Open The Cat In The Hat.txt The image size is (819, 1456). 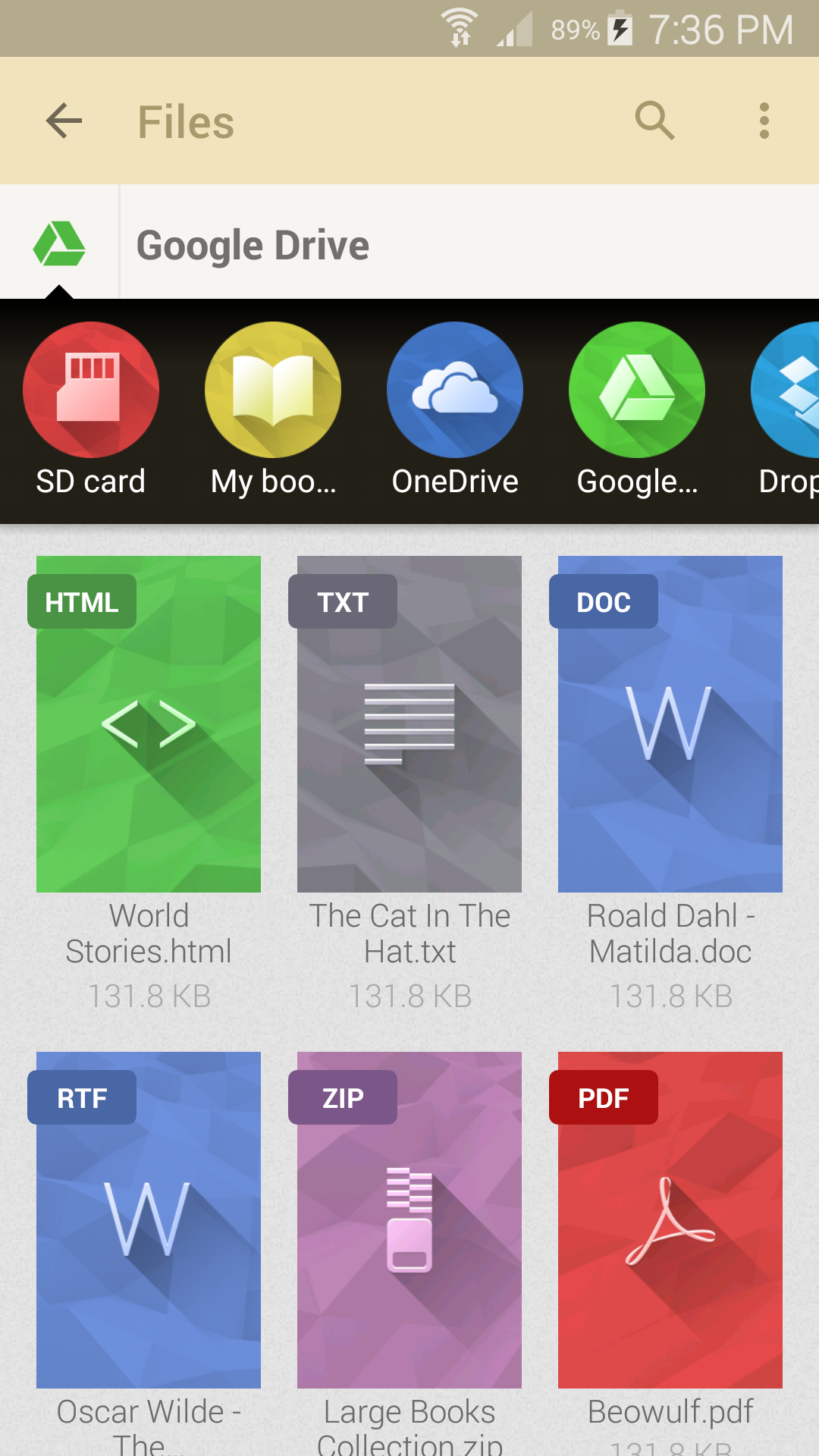pyautogui.click(x=409, y=724)
